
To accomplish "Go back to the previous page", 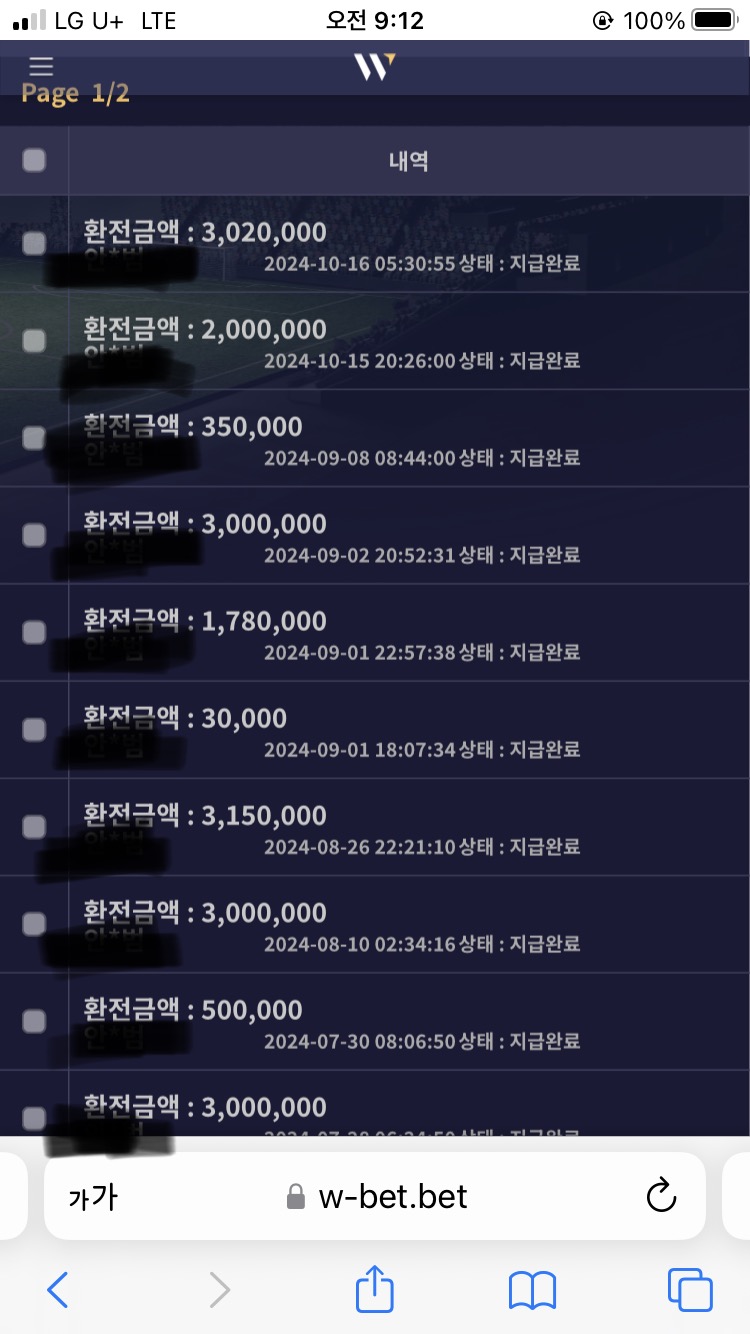I will coord(58,1290).
